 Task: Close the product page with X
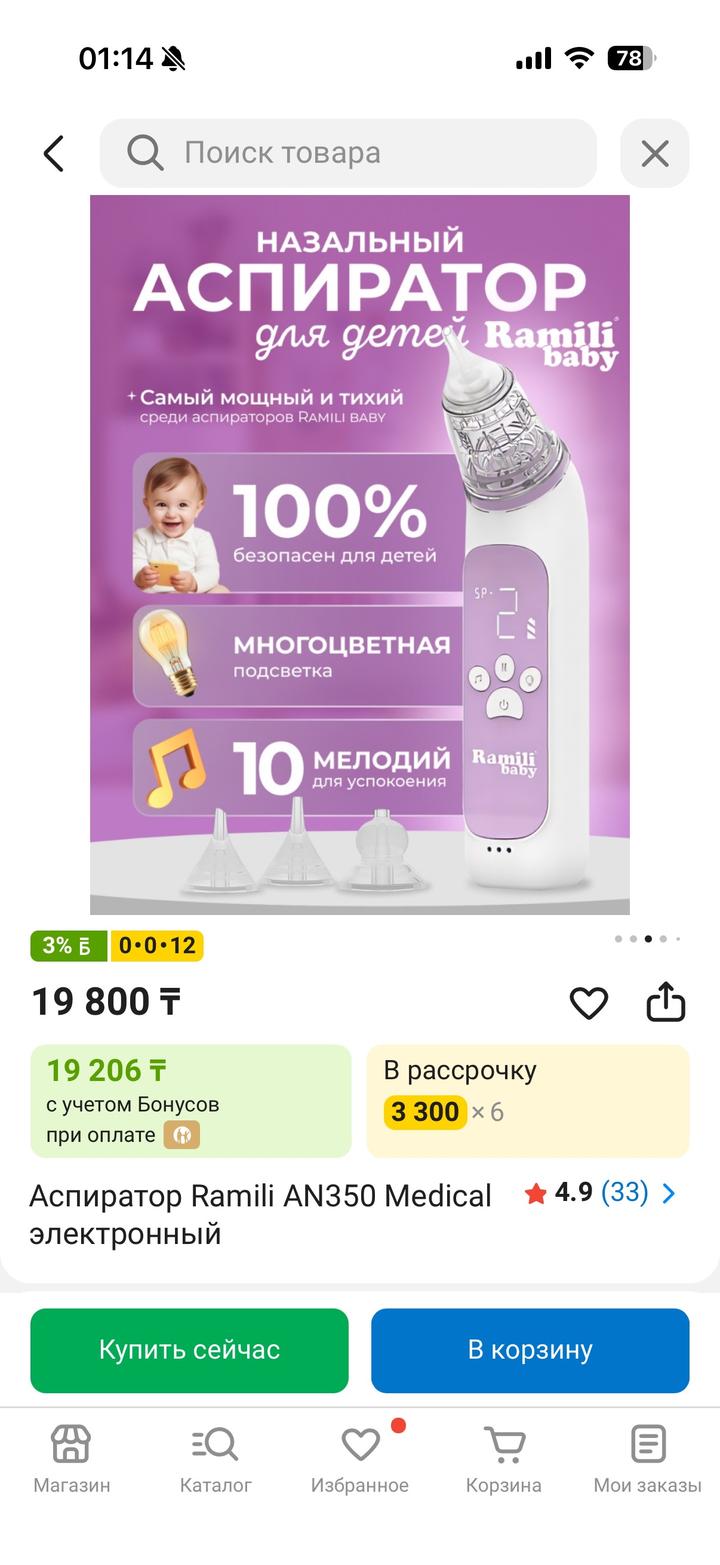[655, 154]
